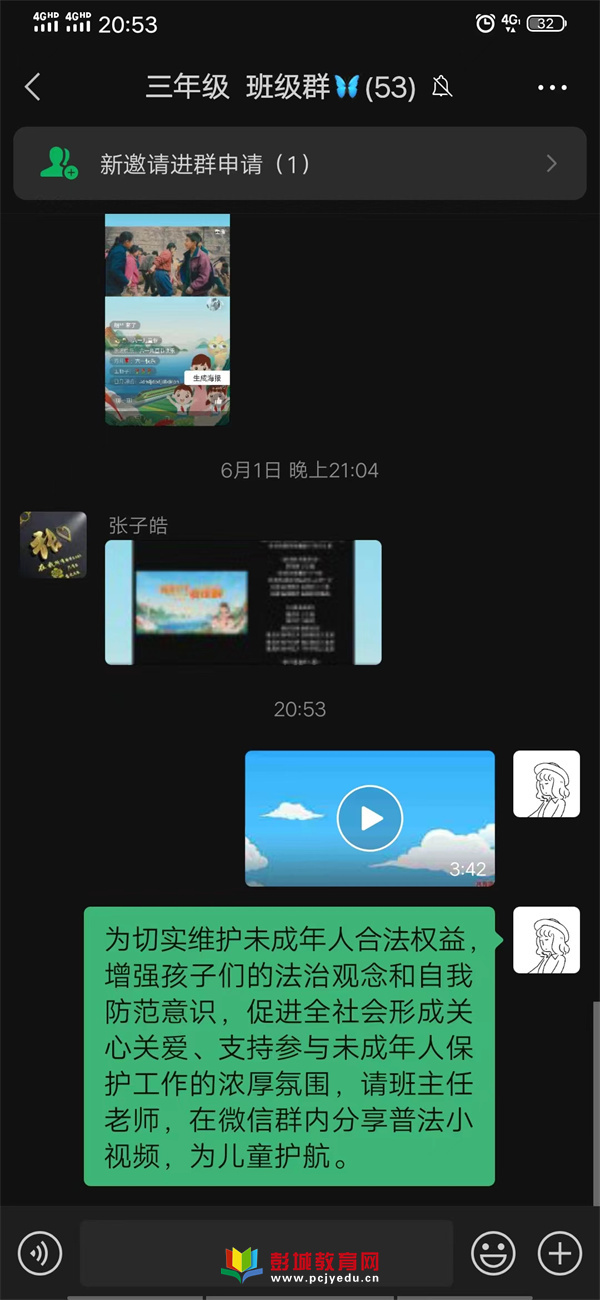Go back from the class group chat
600x1300 pixels.
point(33,88)
